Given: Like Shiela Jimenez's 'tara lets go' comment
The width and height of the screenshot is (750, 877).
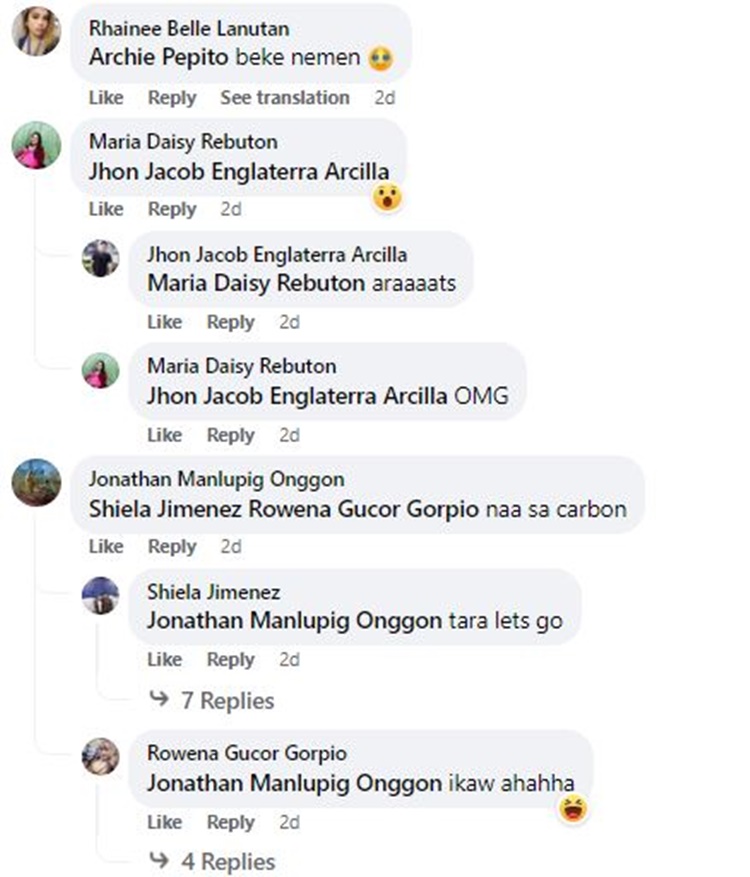Looking at the screenshot, I should point(164,660).
